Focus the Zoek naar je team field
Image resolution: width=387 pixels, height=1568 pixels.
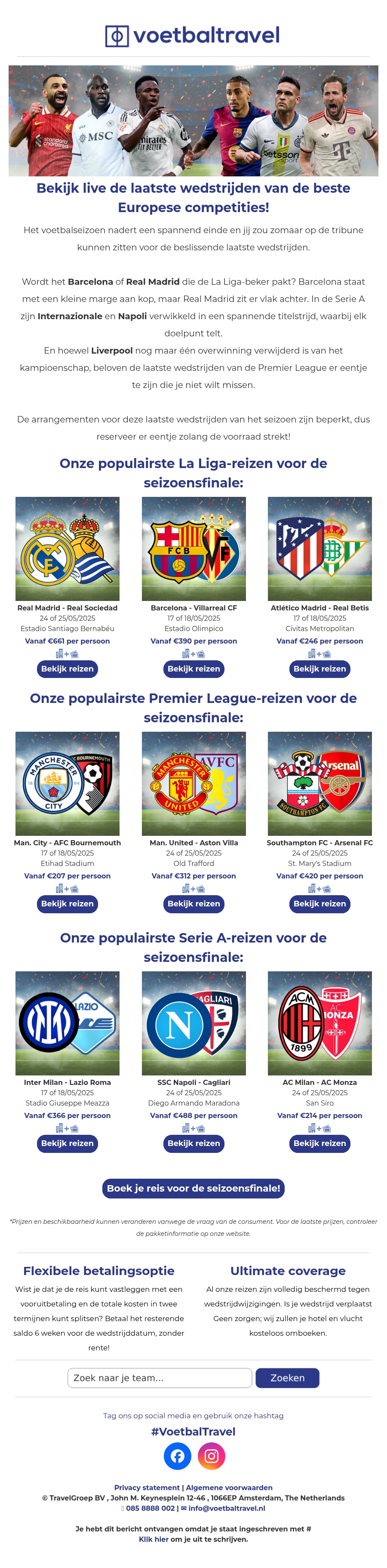[160, 1377]
